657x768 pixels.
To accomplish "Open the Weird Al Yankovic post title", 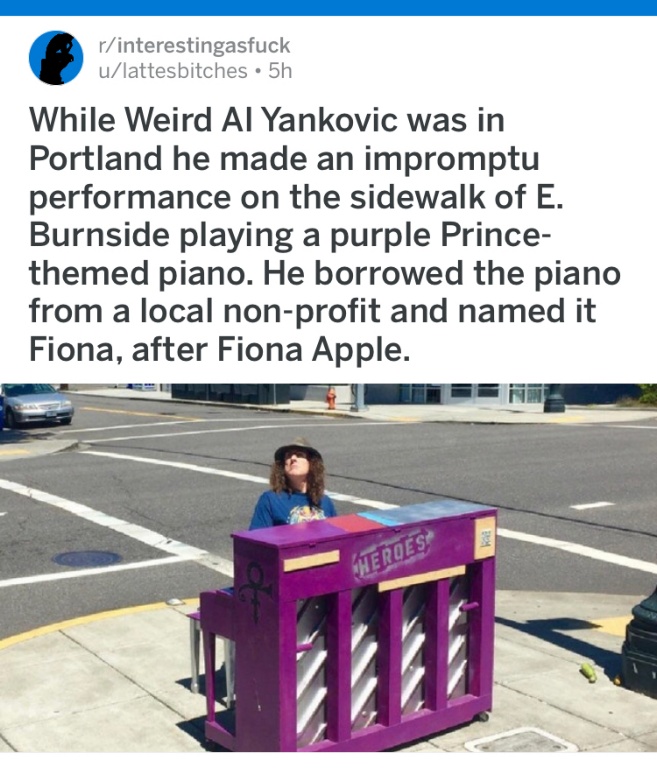I will pos(320,238).
